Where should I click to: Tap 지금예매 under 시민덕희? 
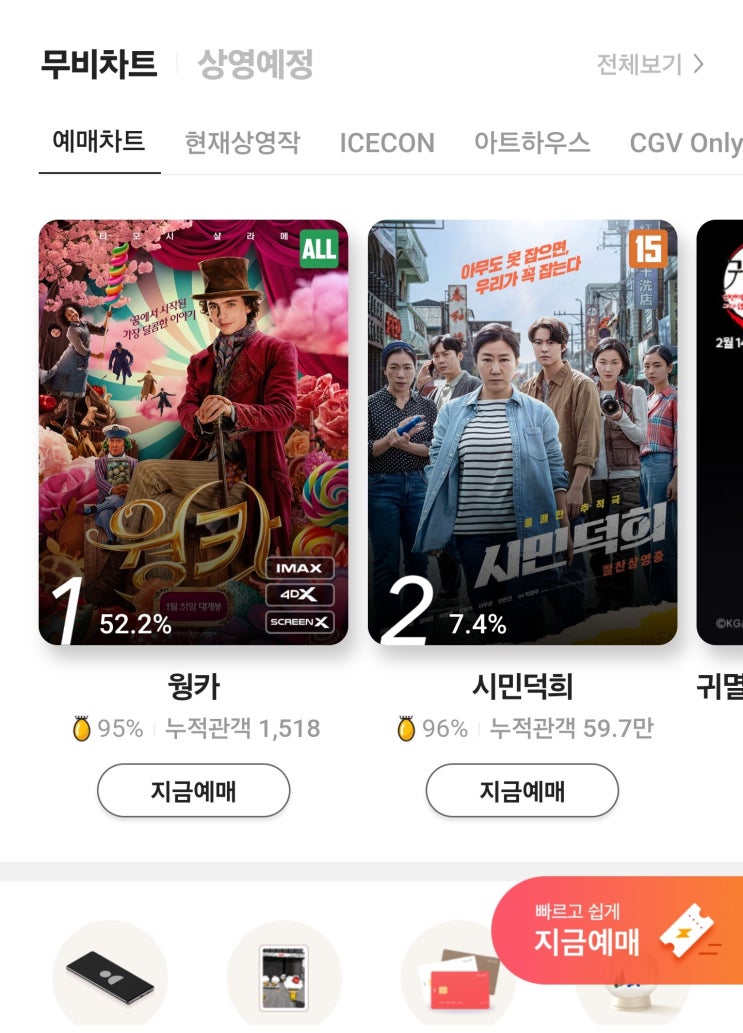coord(522,791)
